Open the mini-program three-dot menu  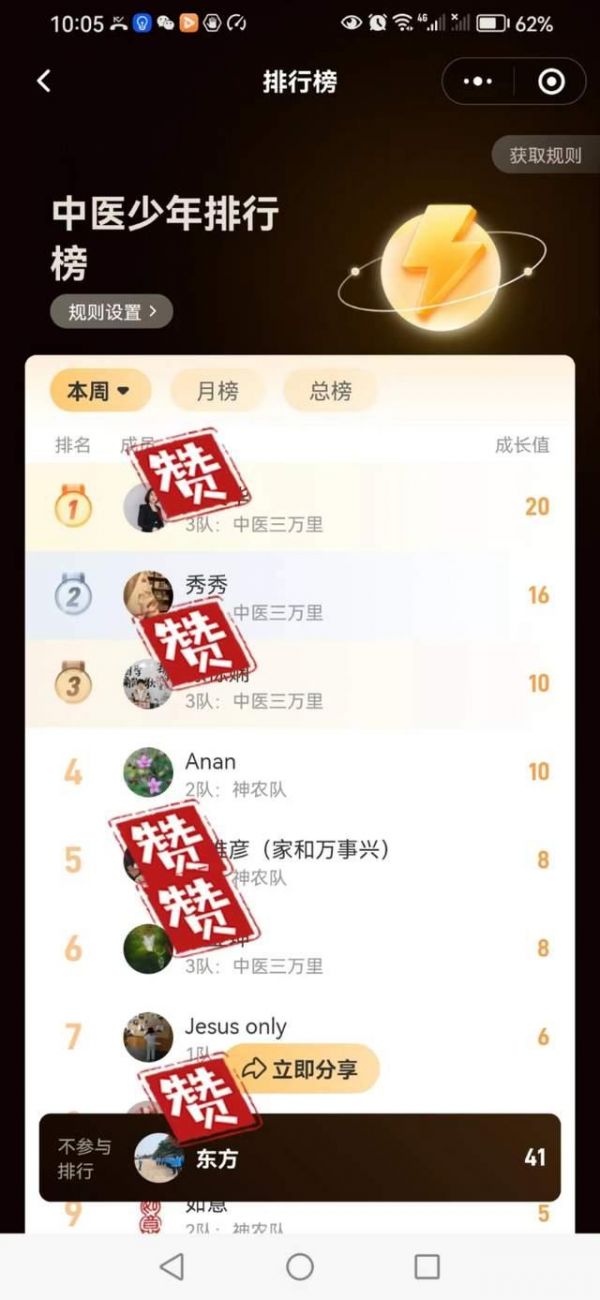(479, 82)
